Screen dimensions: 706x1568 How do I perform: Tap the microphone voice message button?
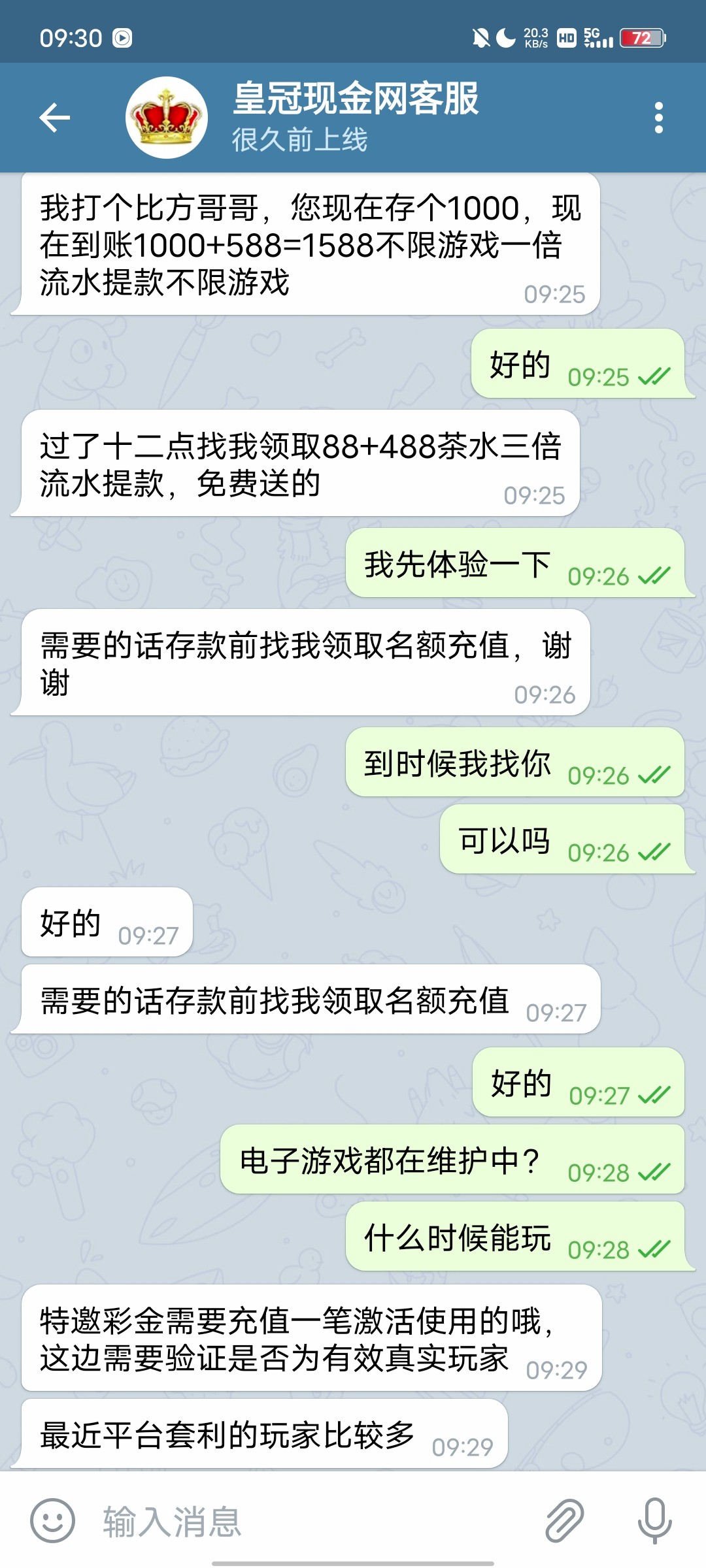tap(654, 1521)
